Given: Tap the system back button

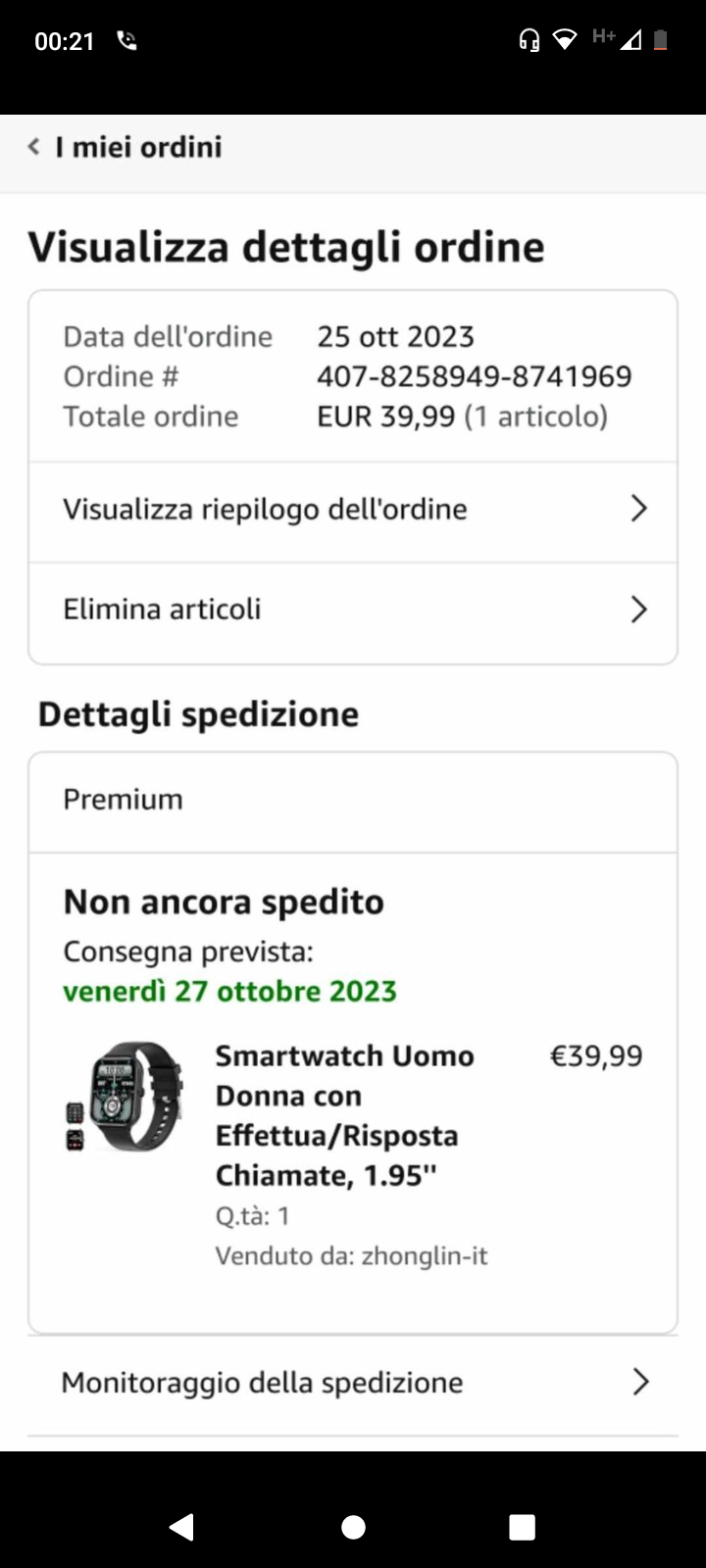Looking at the screenshot, I should point(181,1526).
